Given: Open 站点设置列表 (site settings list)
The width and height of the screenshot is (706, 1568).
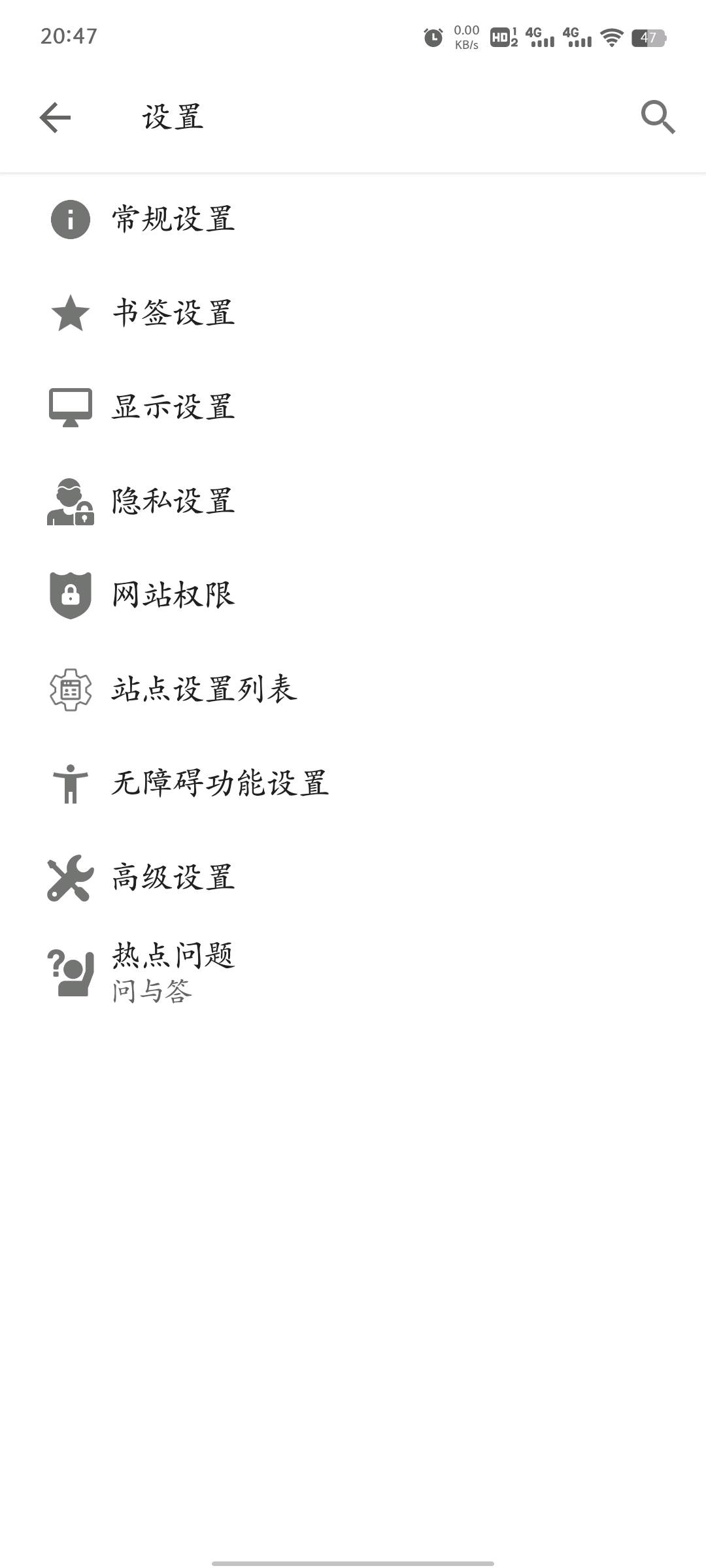Looking at the screenshot, I should click(204, 689).
